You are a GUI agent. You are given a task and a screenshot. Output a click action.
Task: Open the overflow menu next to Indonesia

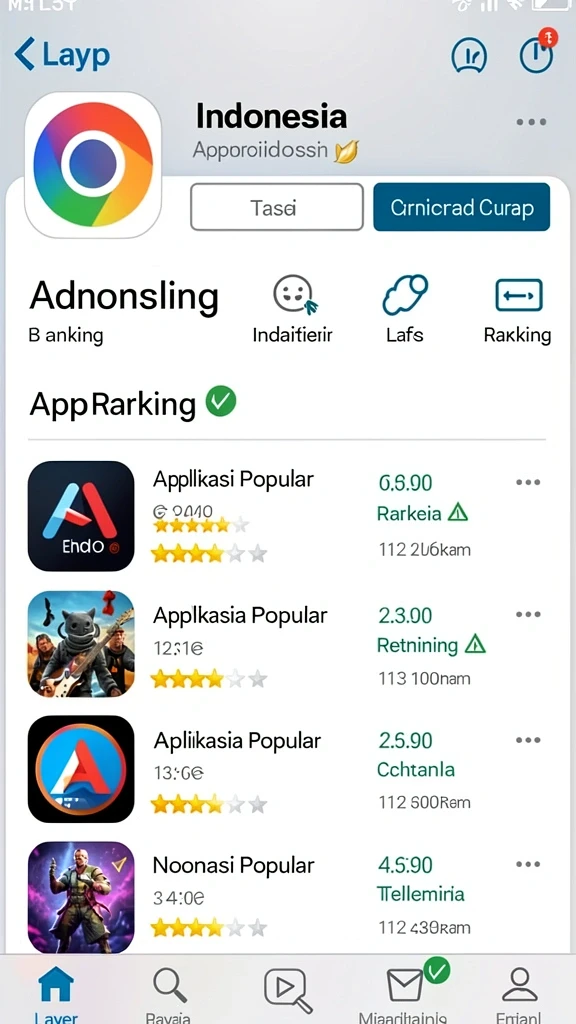tap(531, 122)
